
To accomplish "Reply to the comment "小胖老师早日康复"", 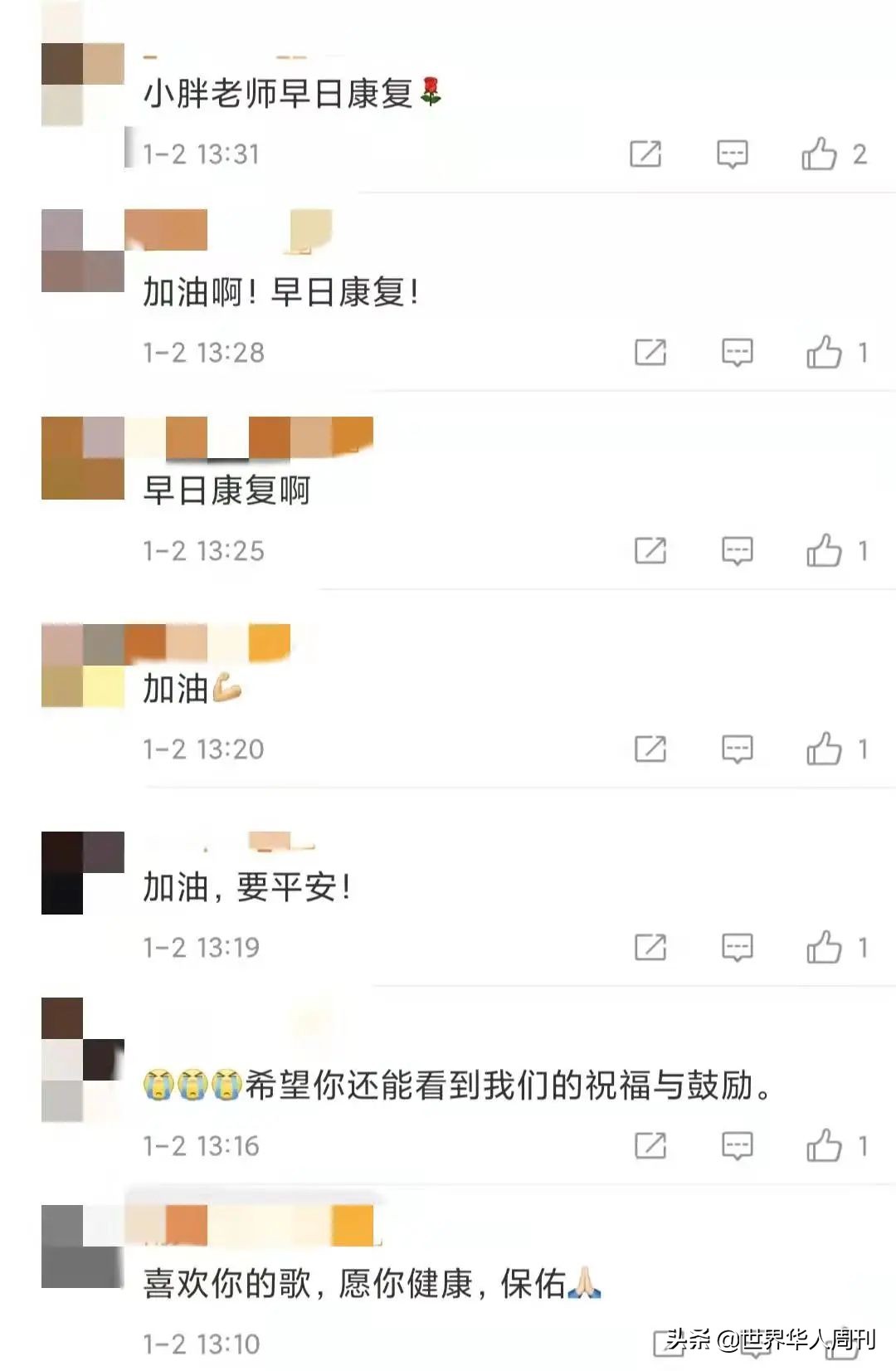I will pyautogui.click(x=732, y=154).
